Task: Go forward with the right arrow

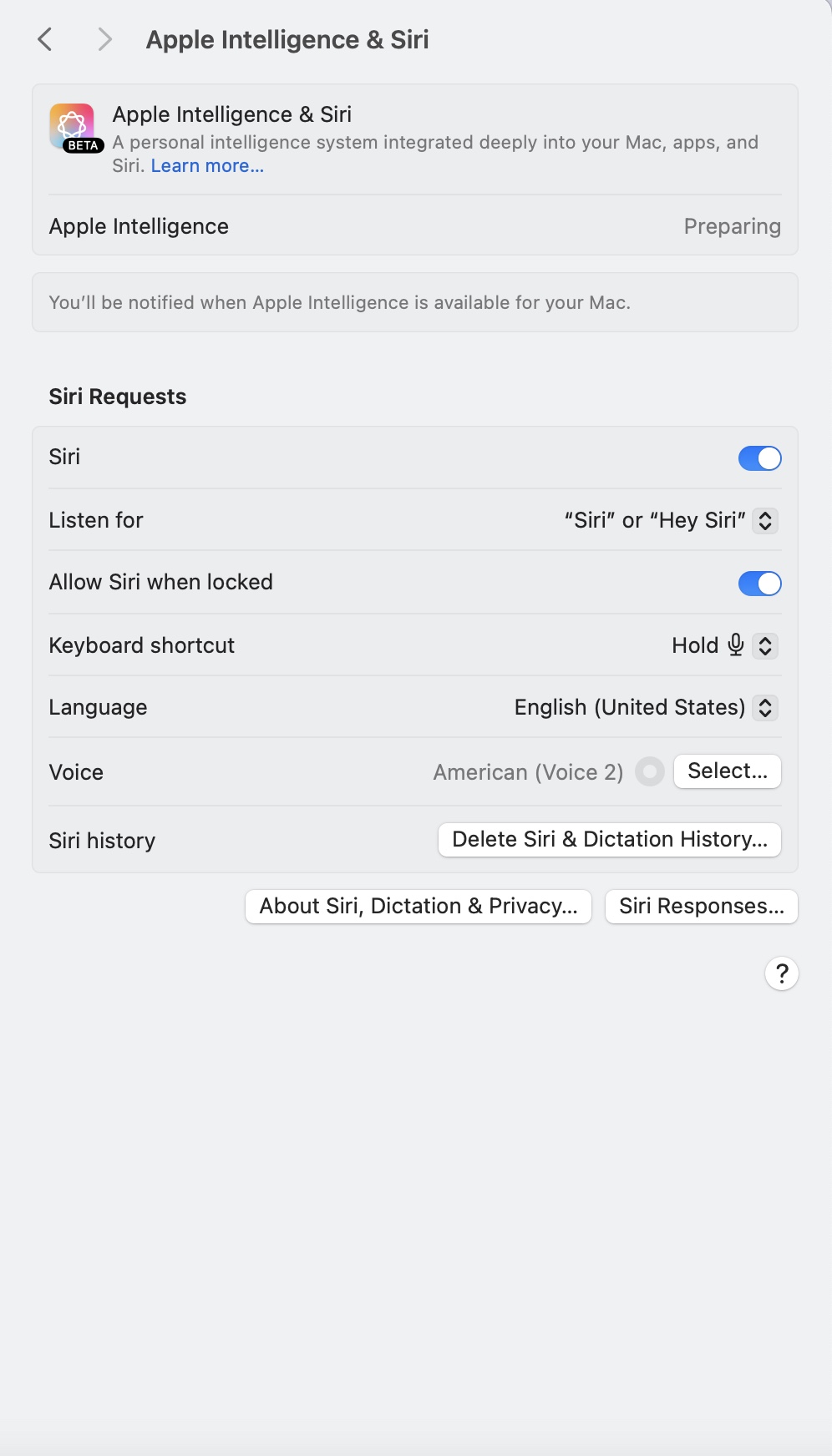Action: 104,39
